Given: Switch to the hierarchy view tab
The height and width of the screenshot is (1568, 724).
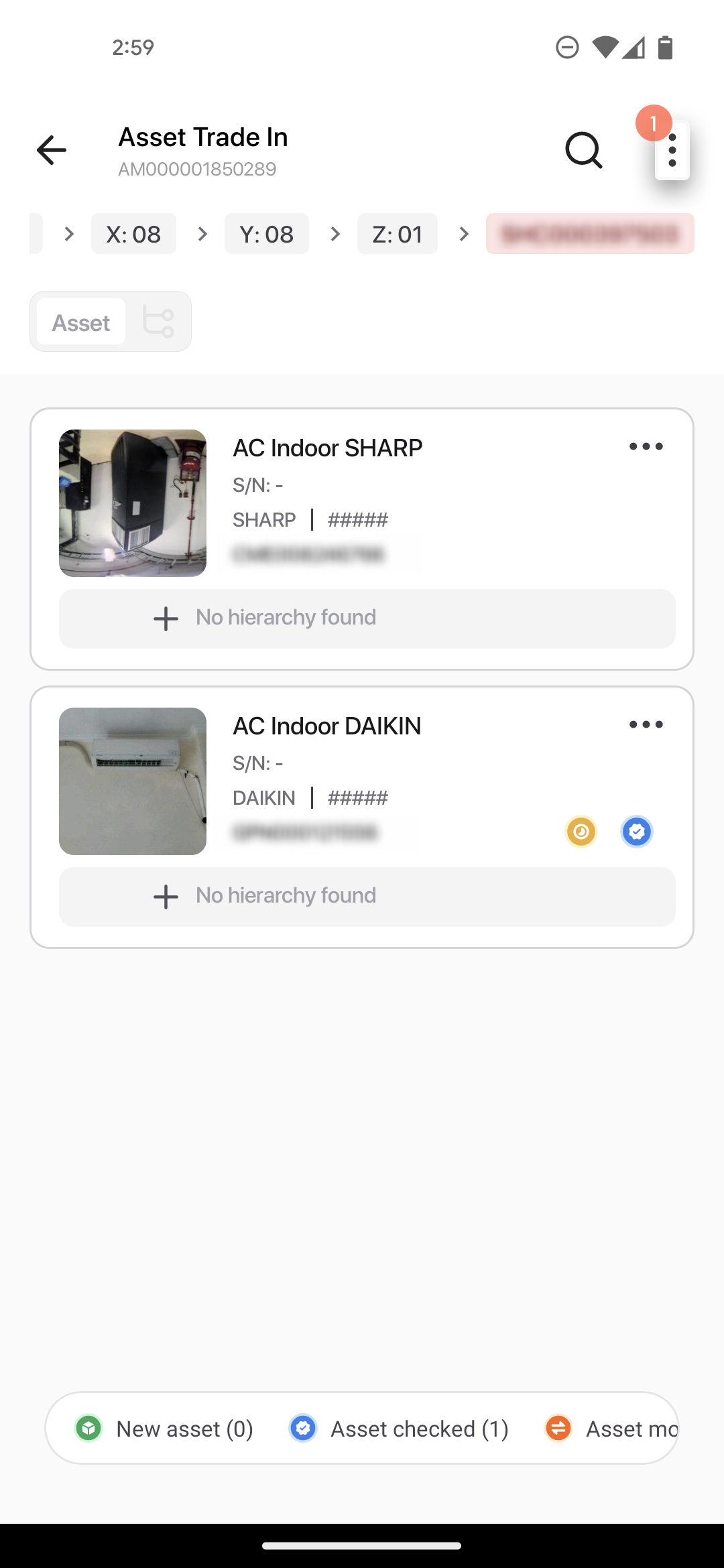Looking at the screenshot, I should pos(158,322).
